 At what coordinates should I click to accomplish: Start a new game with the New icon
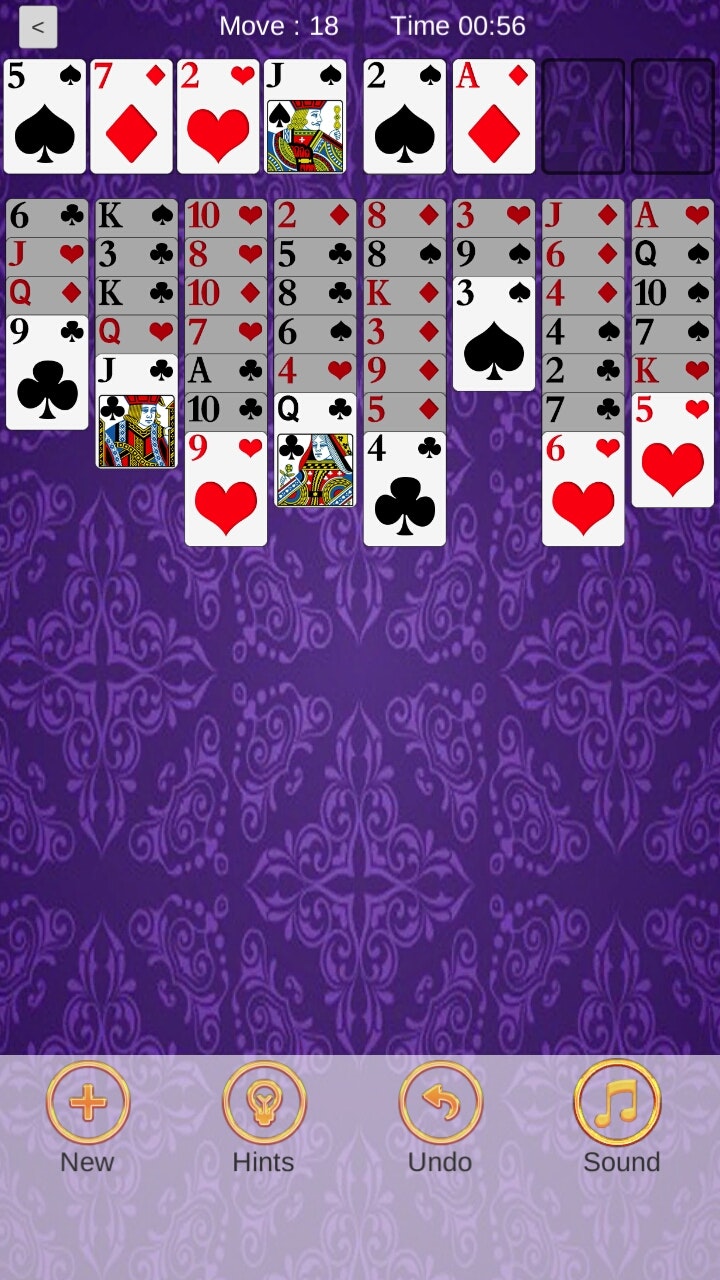tap(86, 1100)
